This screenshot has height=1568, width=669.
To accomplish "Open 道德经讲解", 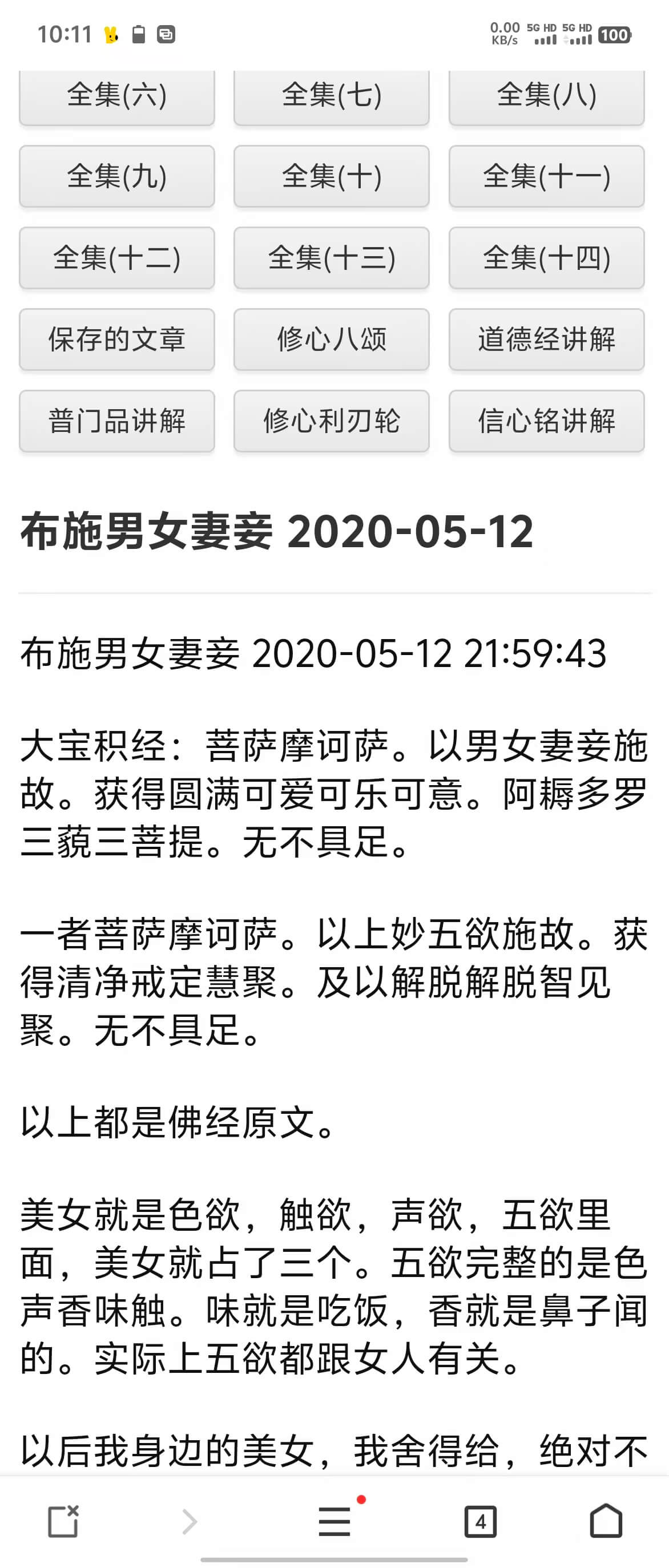I will point(547,340).
